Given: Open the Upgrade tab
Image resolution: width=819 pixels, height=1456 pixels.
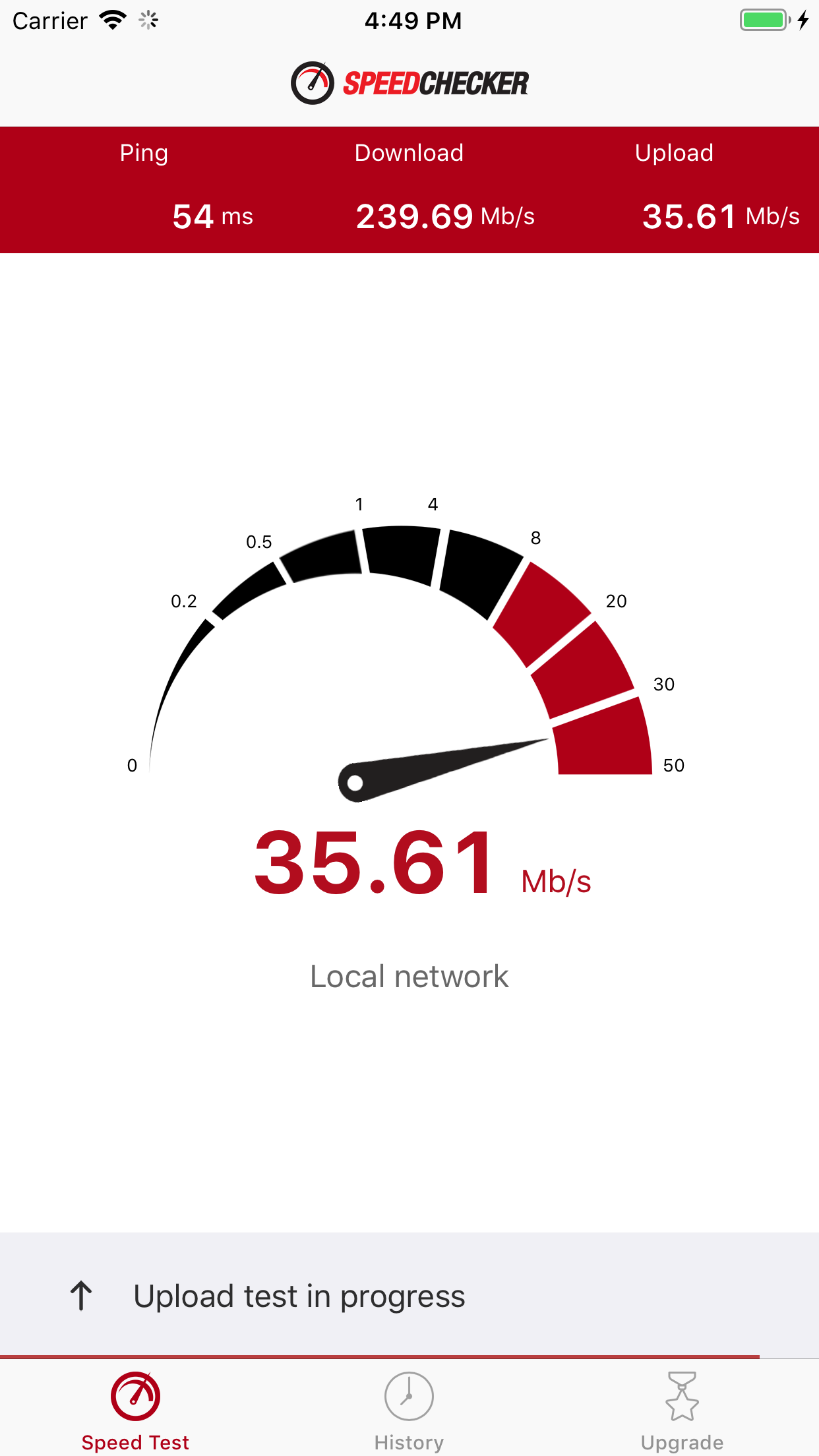Looking at the screenshot, I should click(682, 1411).
